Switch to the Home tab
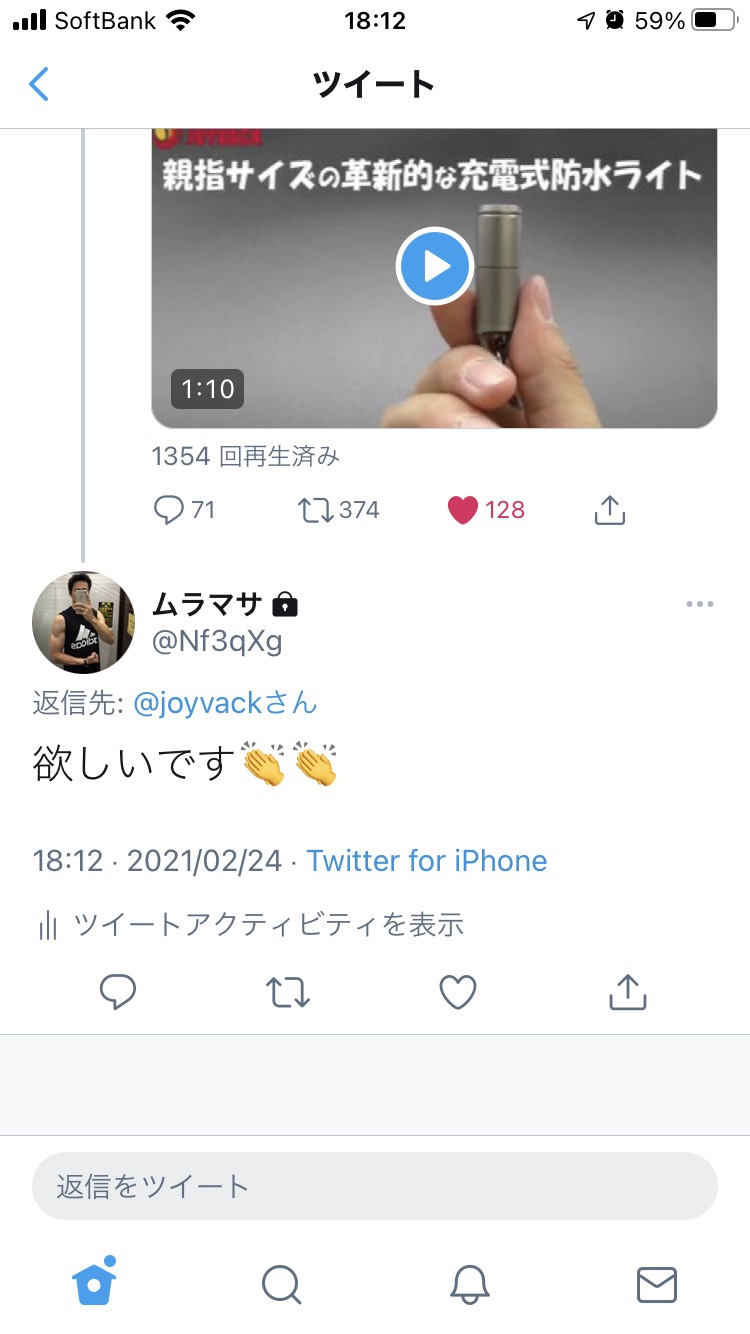This screenshot has height=1334, width=750. click(x=94, y=1282)
